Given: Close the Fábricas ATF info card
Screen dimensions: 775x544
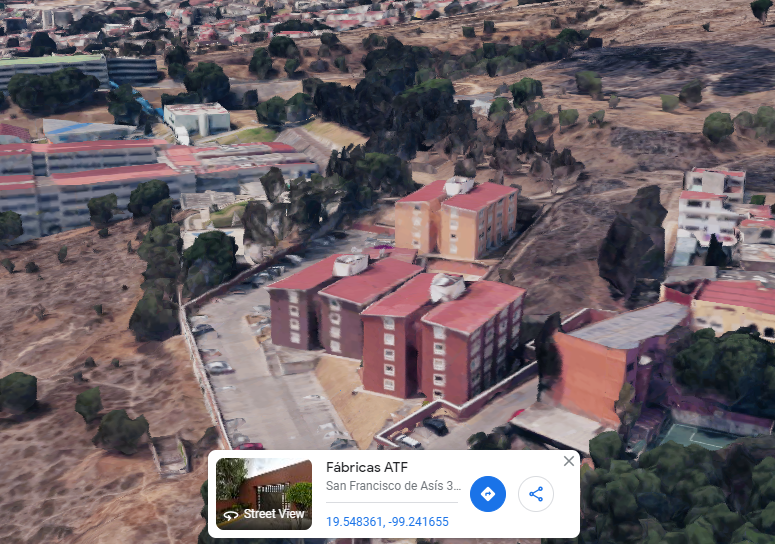Looking at the screenshot, I should point(568,461).
